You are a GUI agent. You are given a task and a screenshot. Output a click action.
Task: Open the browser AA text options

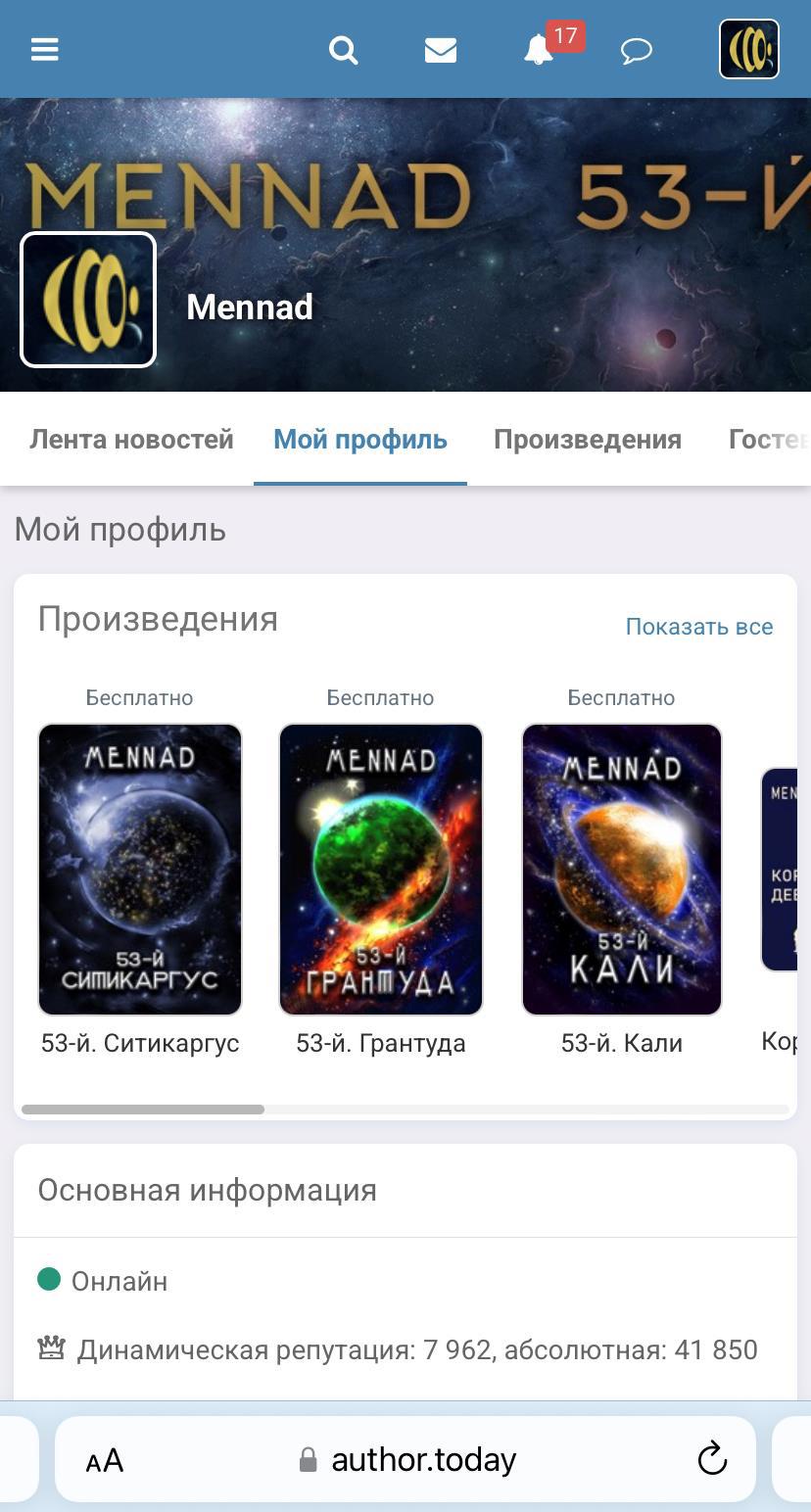pos(105,1460)
